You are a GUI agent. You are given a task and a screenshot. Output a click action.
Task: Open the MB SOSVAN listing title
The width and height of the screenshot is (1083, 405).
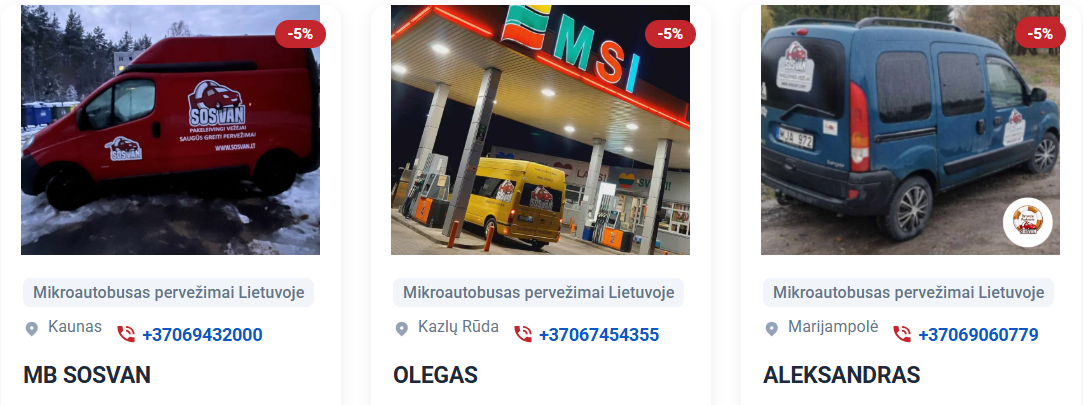(x=87, y=376)
